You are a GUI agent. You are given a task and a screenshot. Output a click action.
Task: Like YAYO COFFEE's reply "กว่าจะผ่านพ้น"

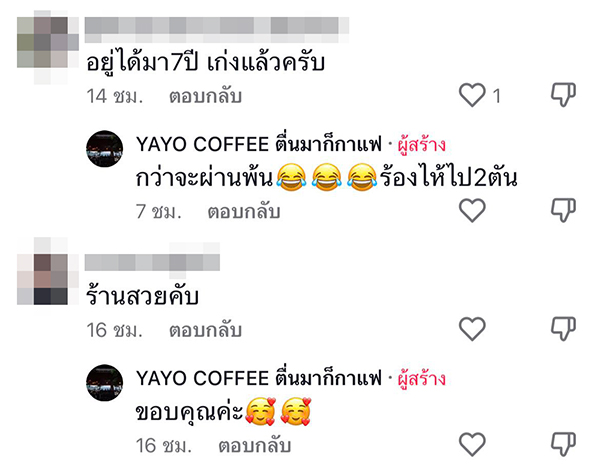(471, 210)
